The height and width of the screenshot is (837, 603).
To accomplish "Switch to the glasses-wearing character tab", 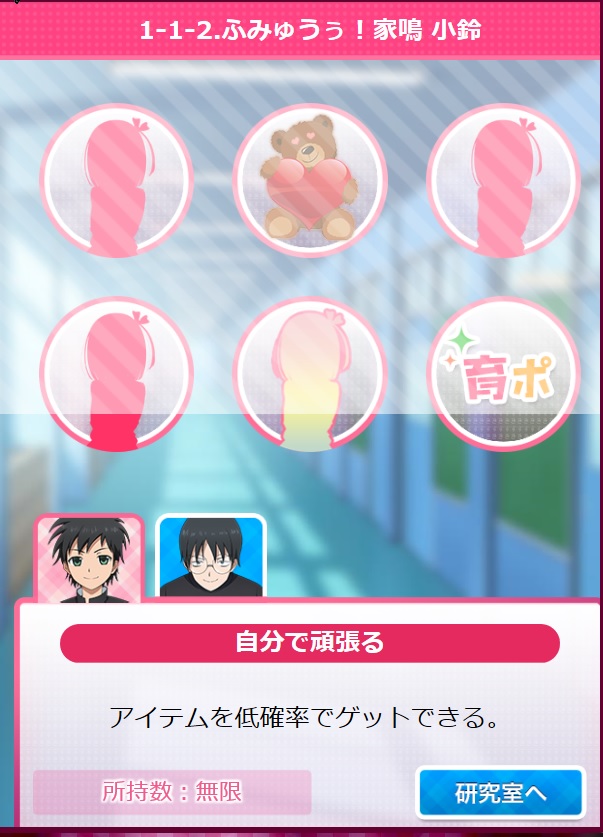I will pyautogui.click(x=211, y=558).
